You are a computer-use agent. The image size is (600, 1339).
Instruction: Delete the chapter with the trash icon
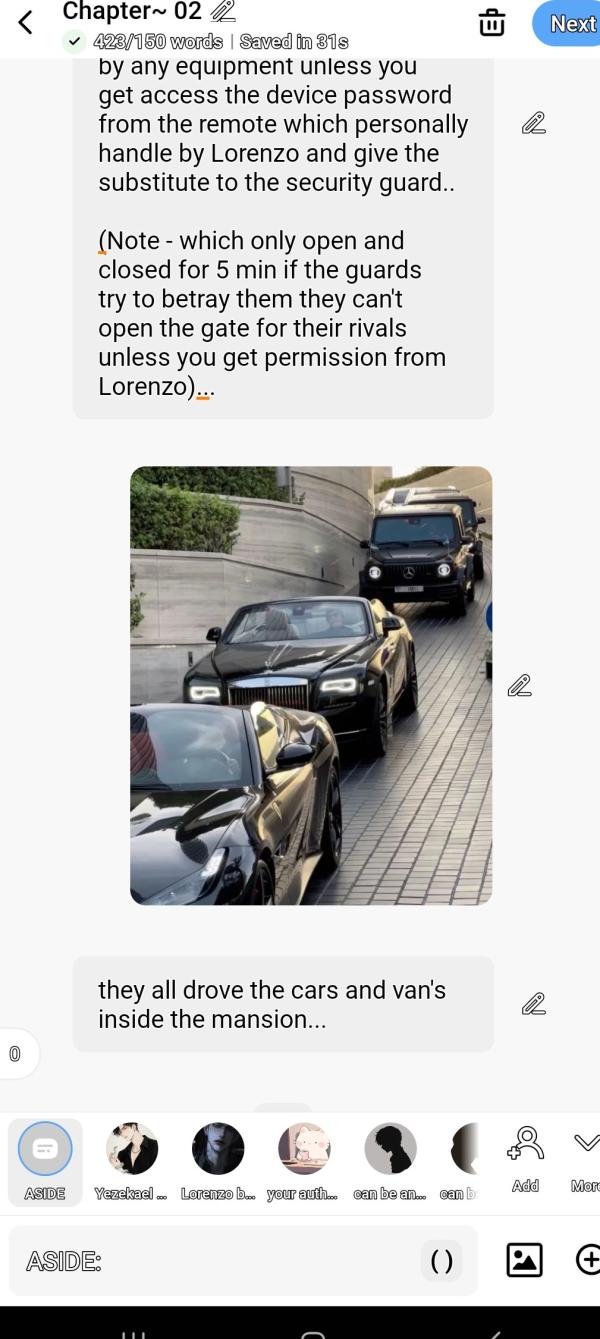[x=492, y=22]
